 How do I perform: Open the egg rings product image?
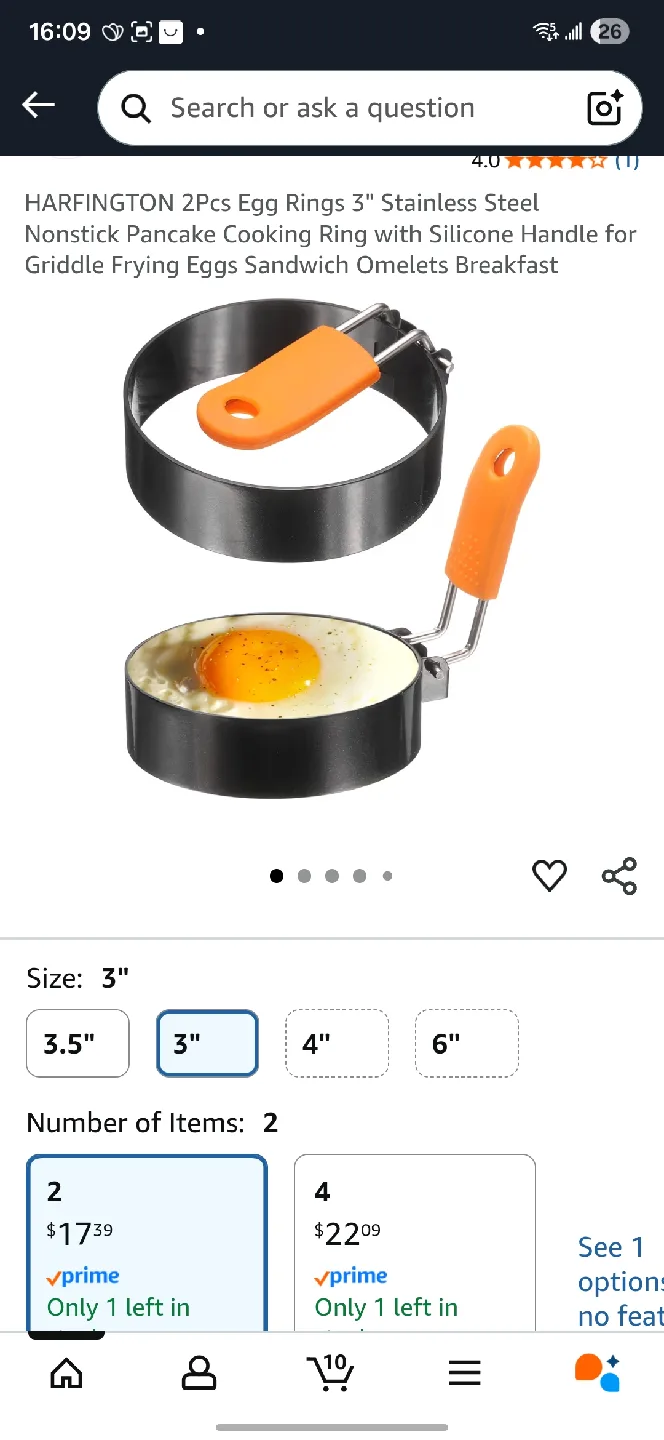(x=330, y=550)
